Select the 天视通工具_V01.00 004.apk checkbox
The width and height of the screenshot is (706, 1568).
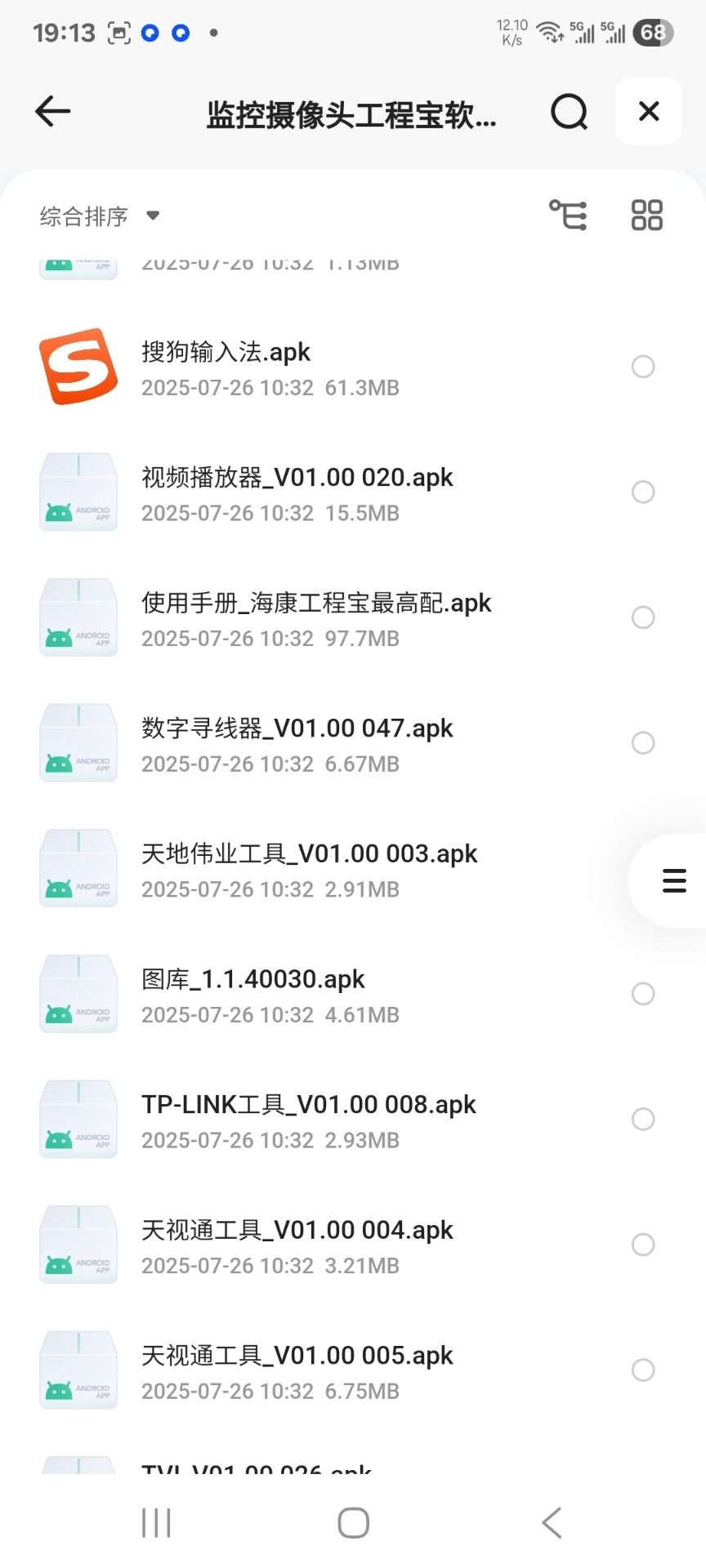[x=643, y=1245]
